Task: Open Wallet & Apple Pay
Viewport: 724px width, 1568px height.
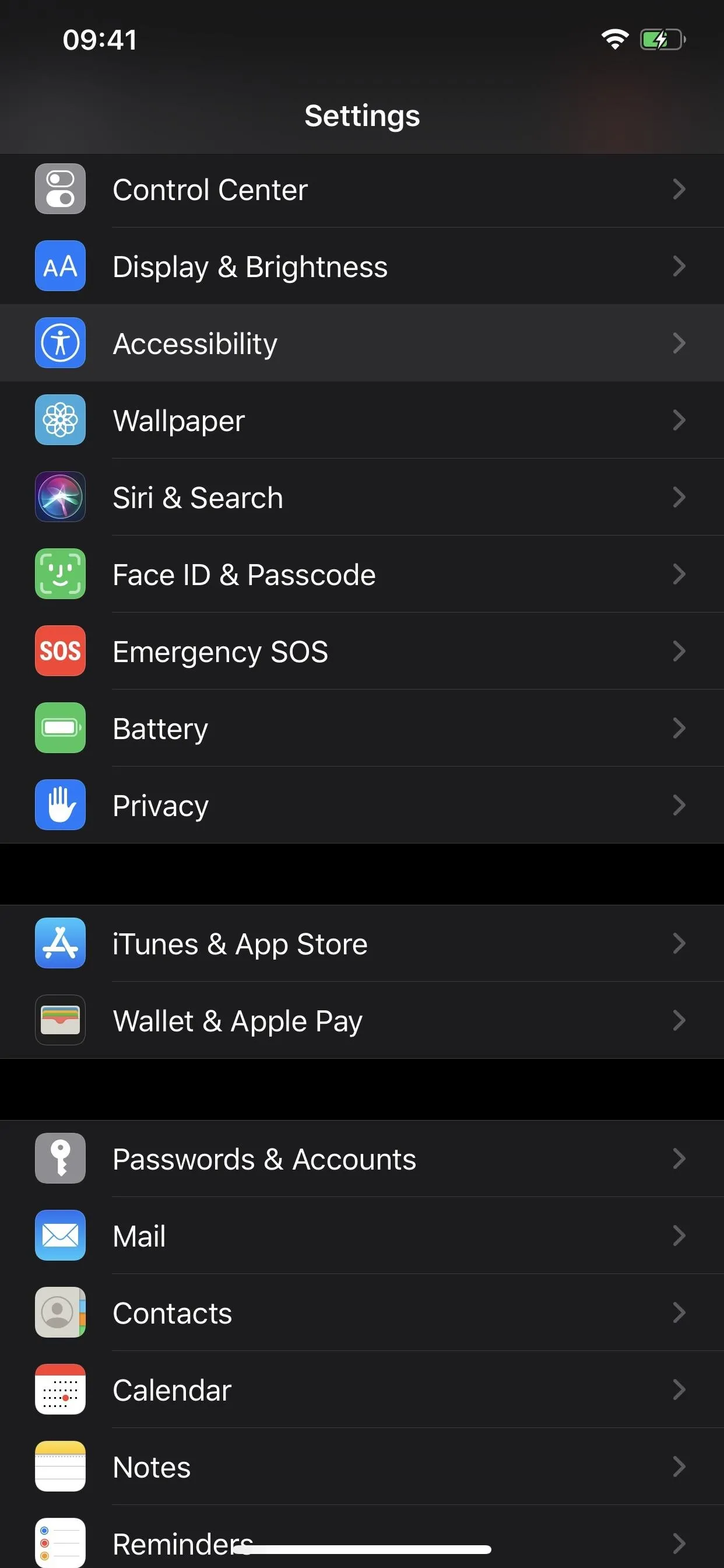Action: [362, 1020]
